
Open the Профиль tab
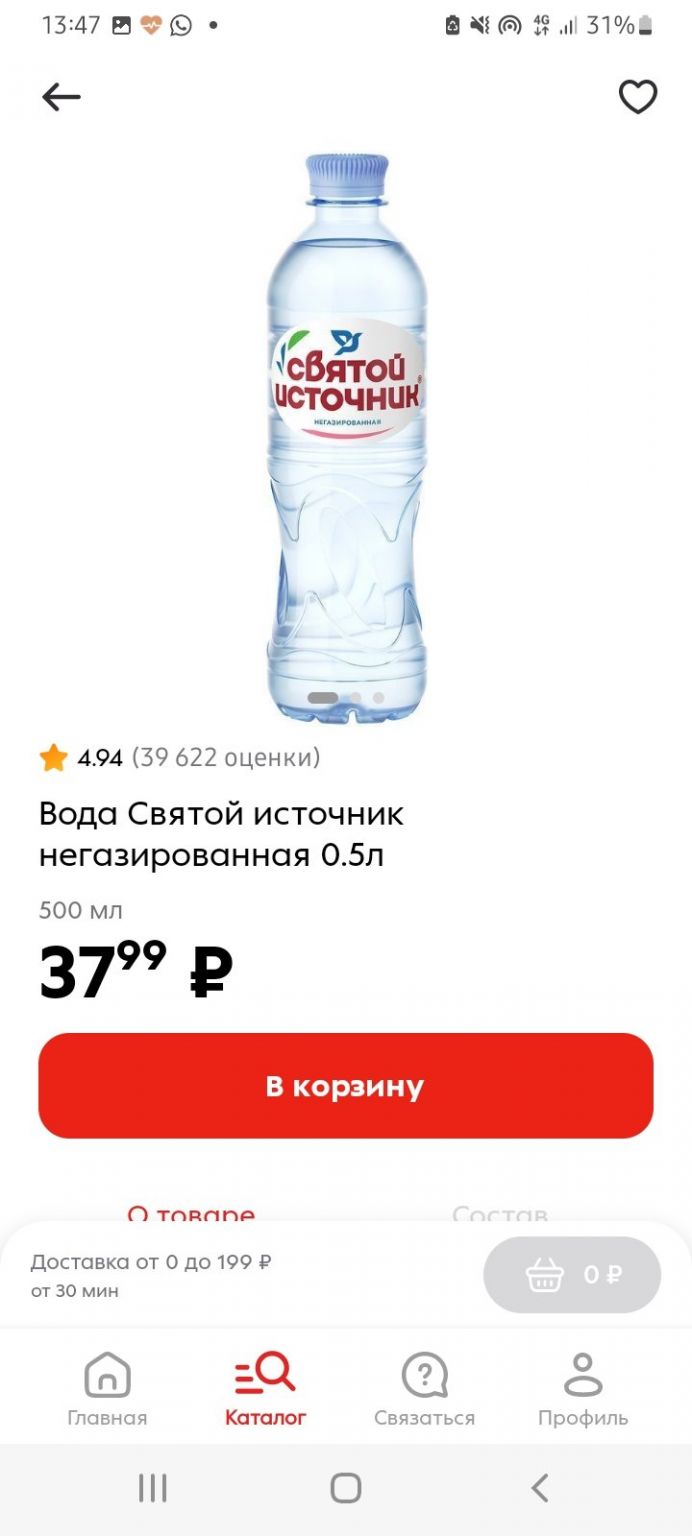(583, 1389)
